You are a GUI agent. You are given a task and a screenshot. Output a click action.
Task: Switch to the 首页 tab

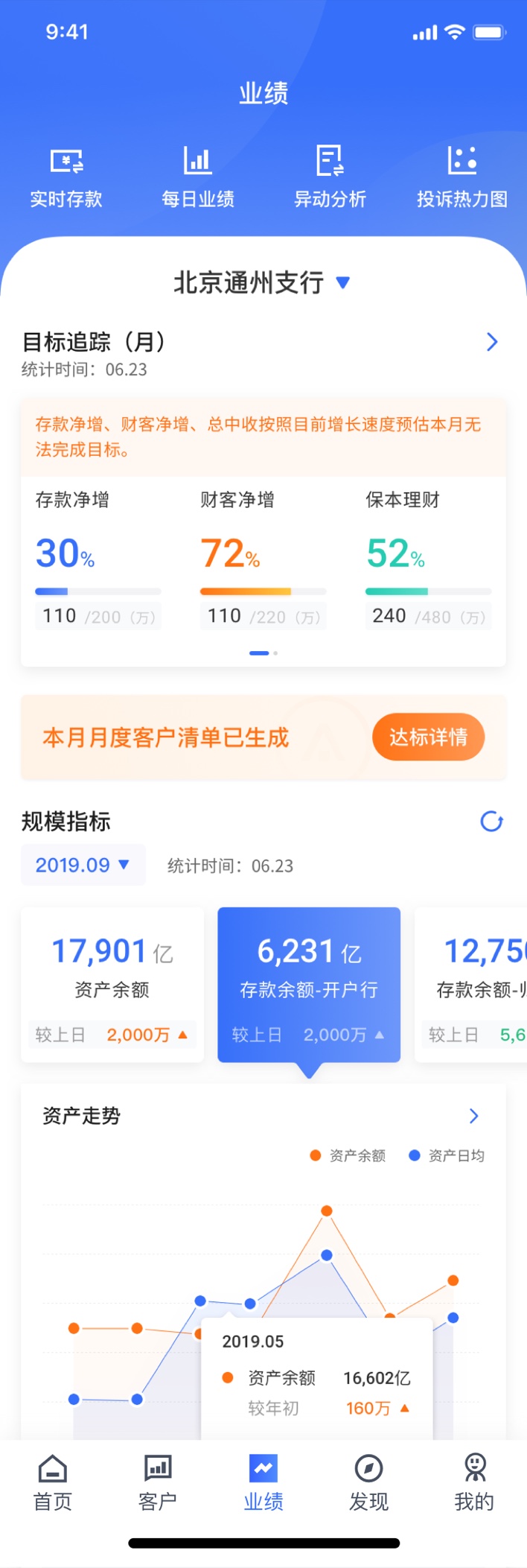(53, 1482)
